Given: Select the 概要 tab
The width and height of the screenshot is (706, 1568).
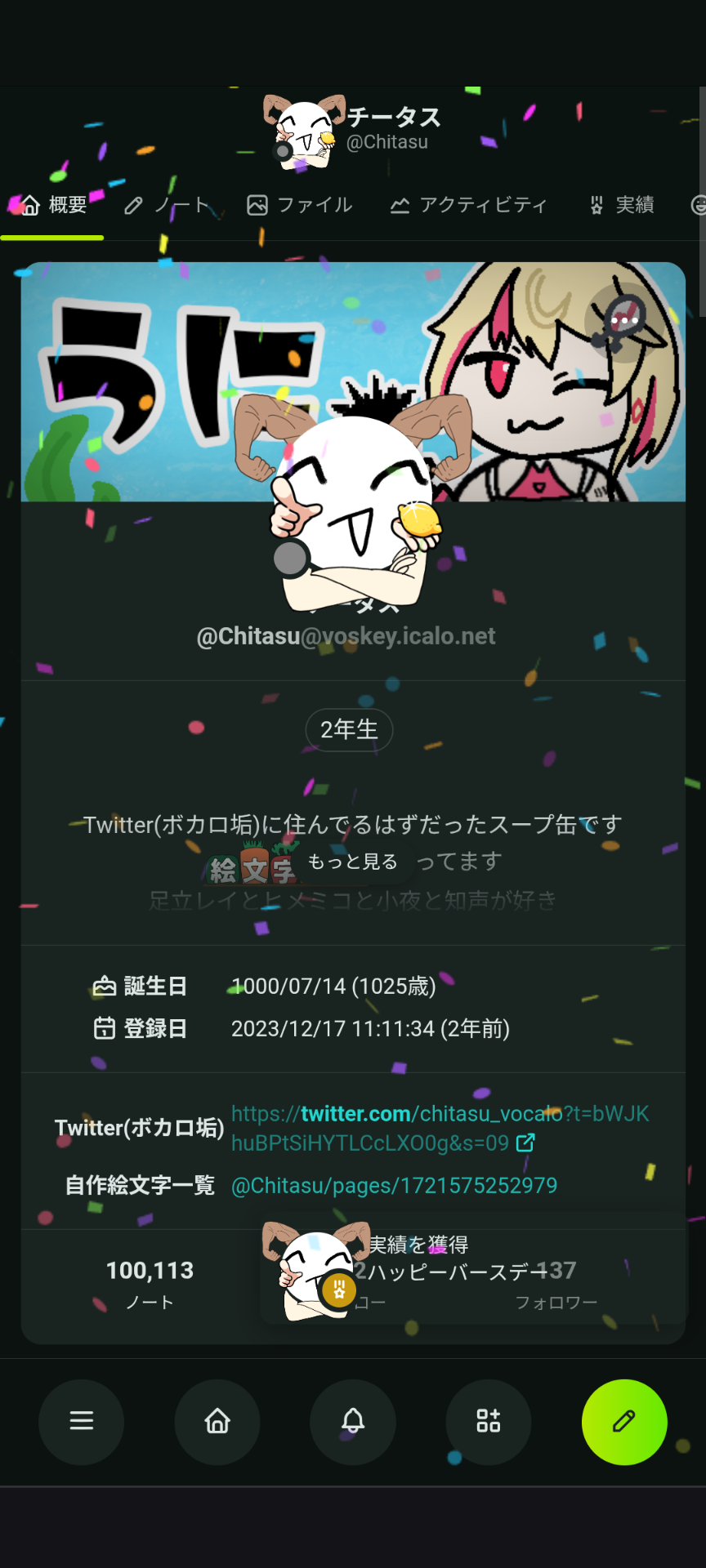Looking at the screenshot, I should (54, 205).
